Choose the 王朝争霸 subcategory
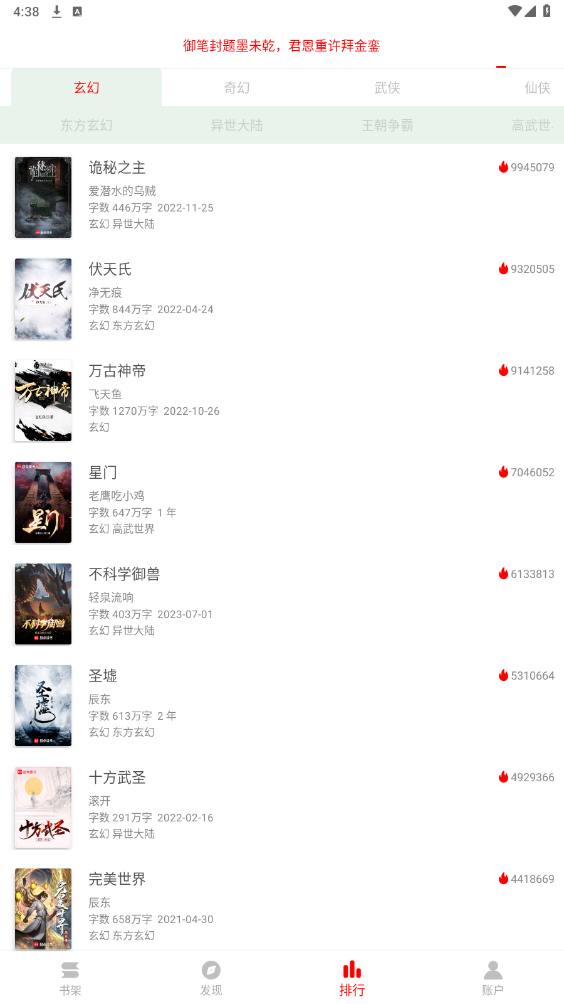The image size is (564, 1004). pyautogui.click(x=387, y=126)
